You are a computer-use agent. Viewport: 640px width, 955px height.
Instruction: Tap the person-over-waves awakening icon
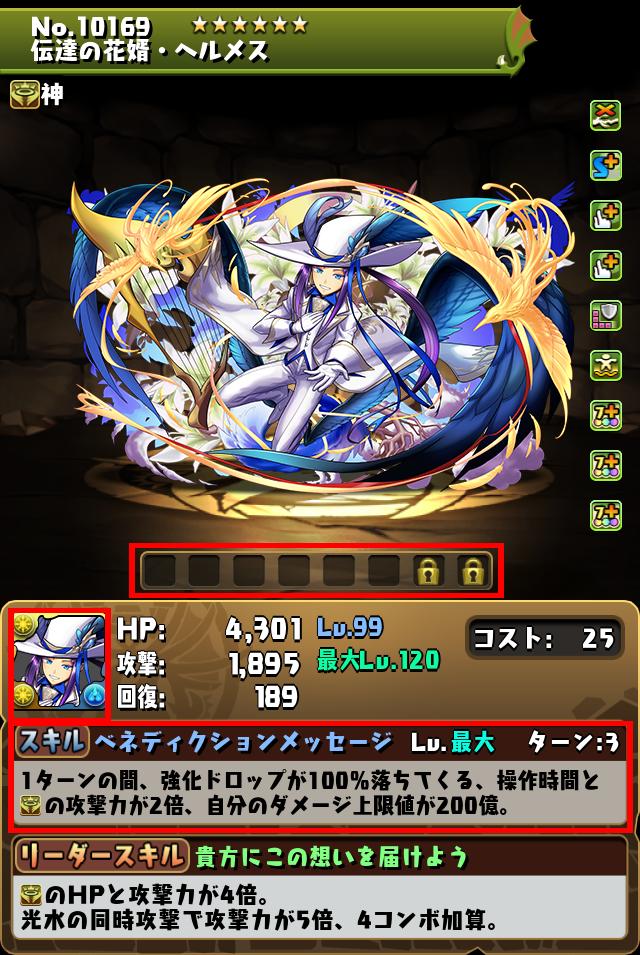click(x=605, y=366)
